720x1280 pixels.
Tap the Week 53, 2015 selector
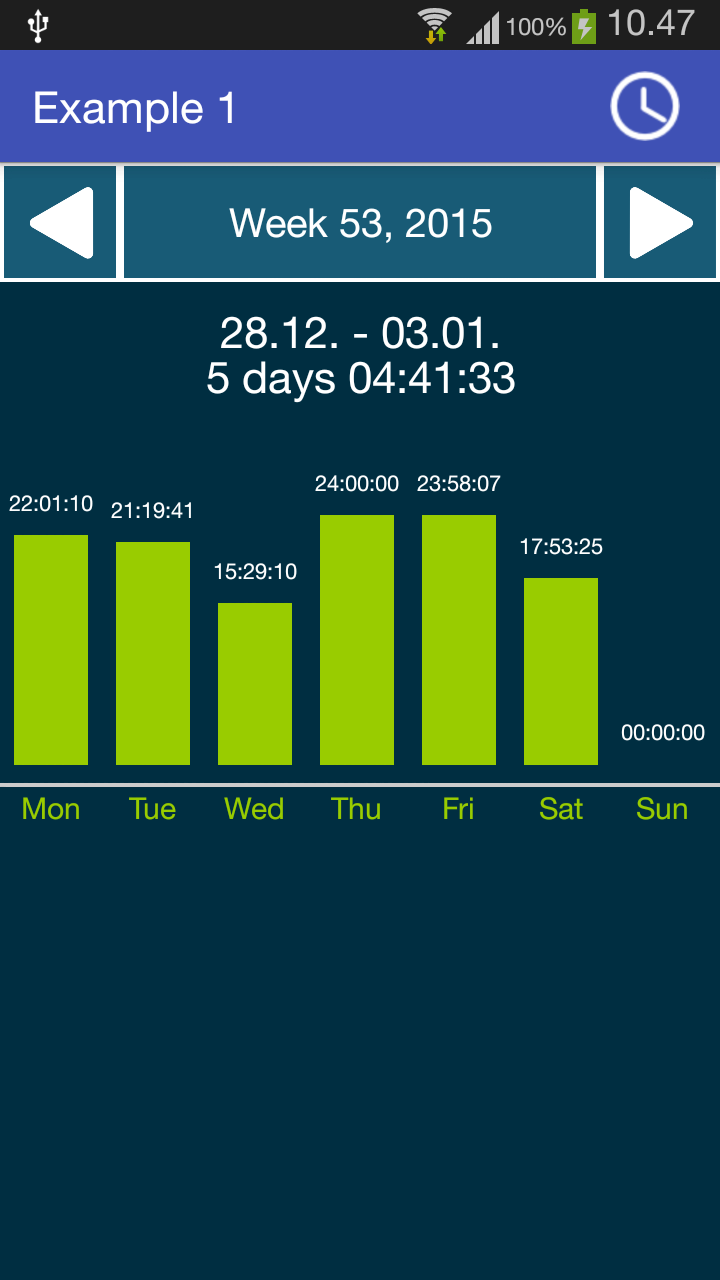coord(360,222)
